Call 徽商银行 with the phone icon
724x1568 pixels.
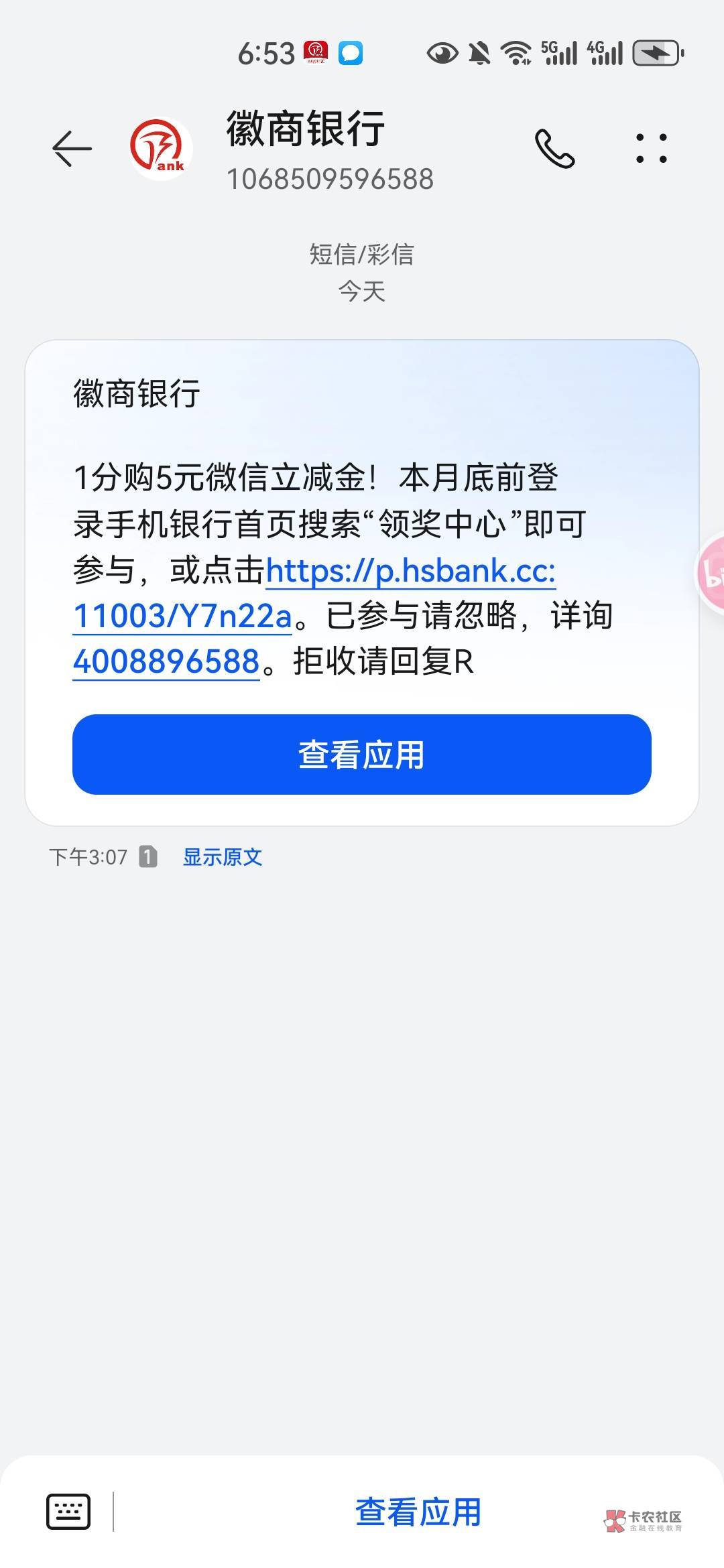click(554, 148)
